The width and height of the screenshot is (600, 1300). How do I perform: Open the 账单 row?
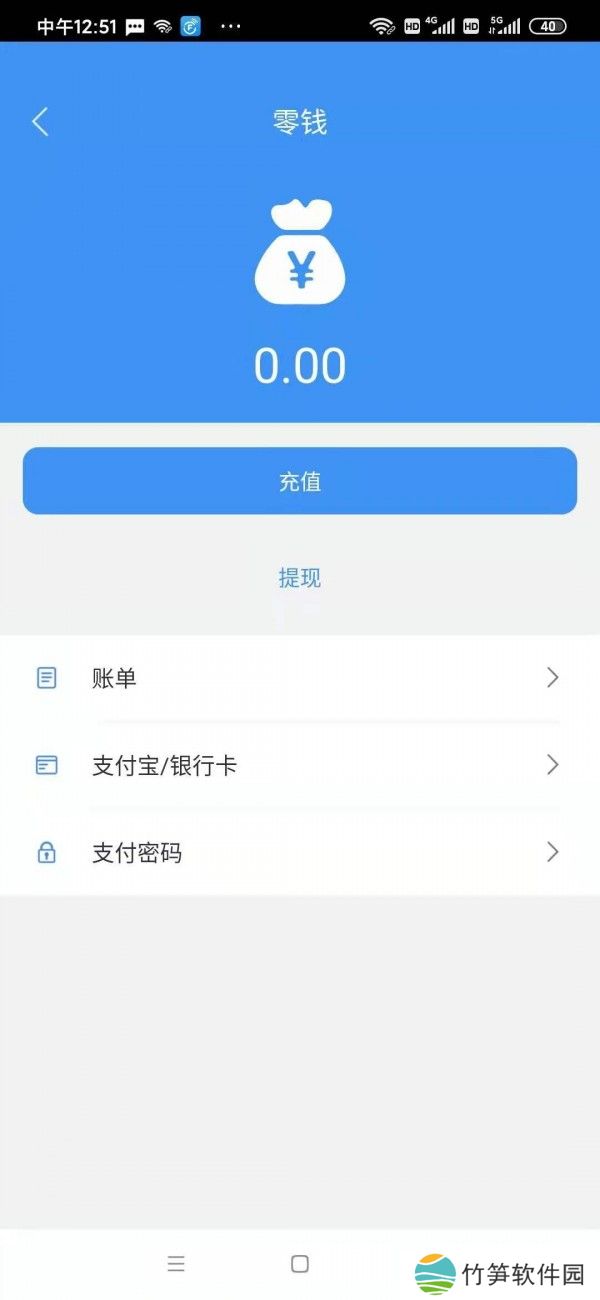[300, 678]
